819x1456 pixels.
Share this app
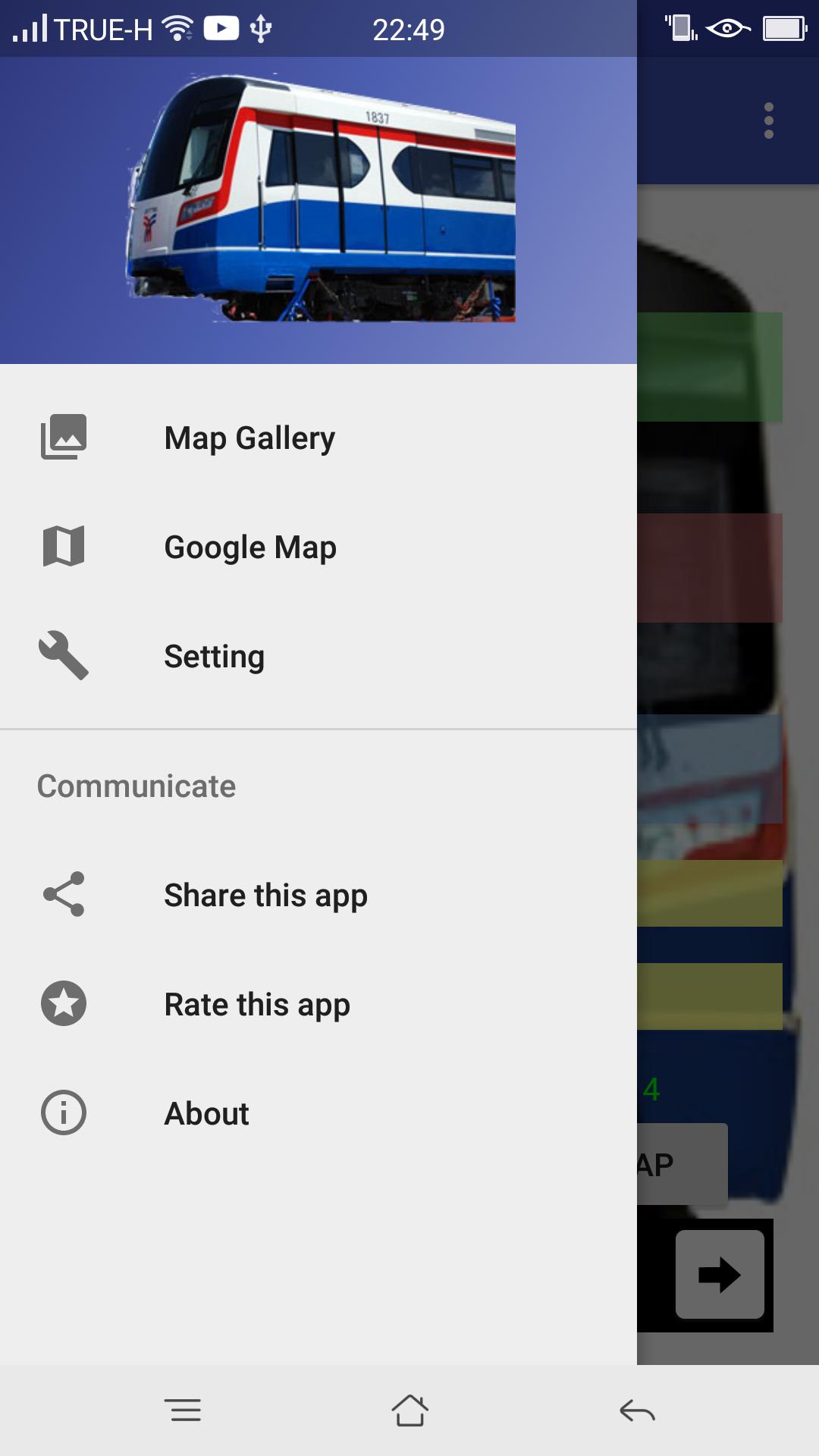(x=265, y=896)
